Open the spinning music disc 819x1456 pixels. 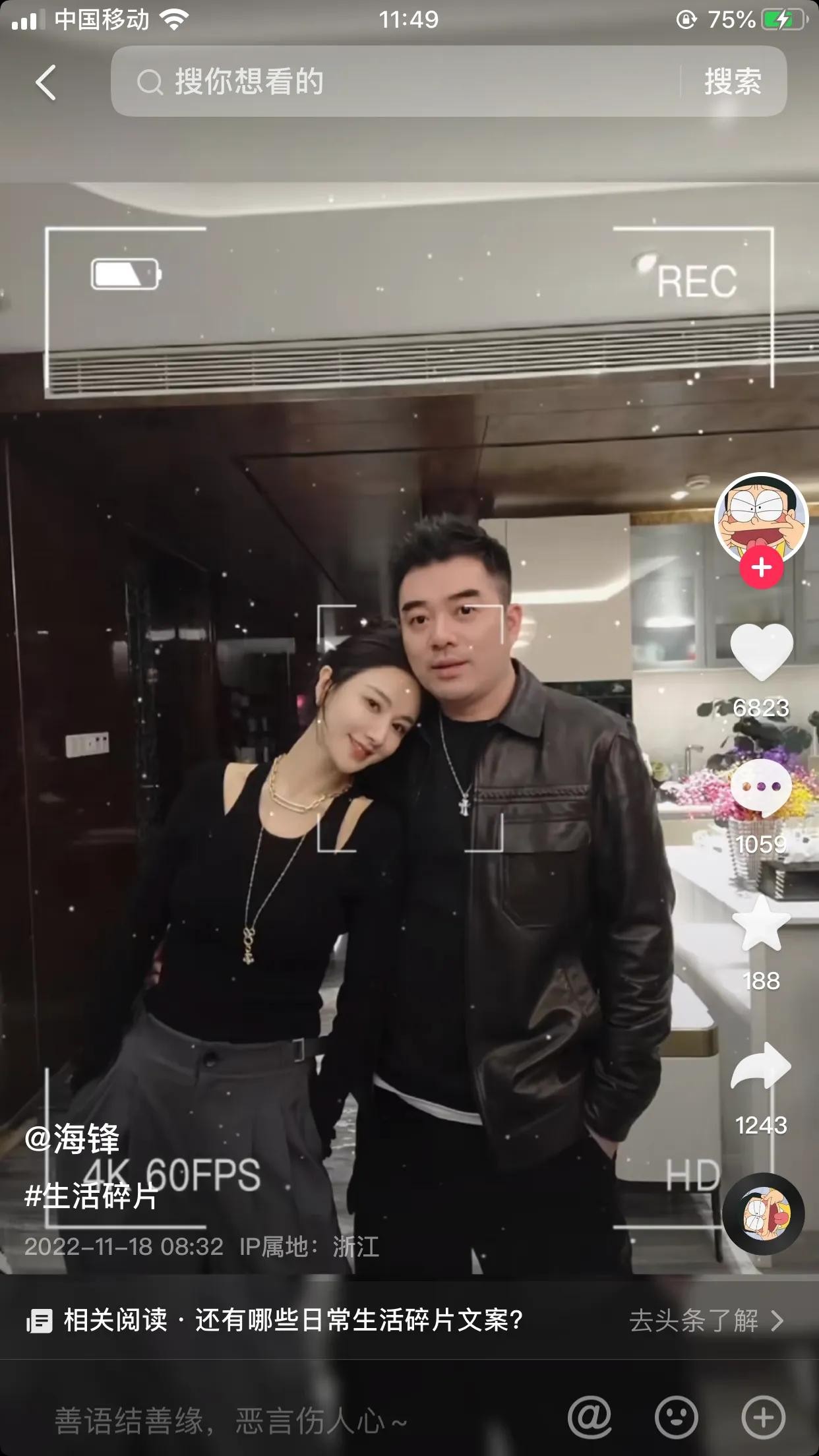pos(763,1213)
